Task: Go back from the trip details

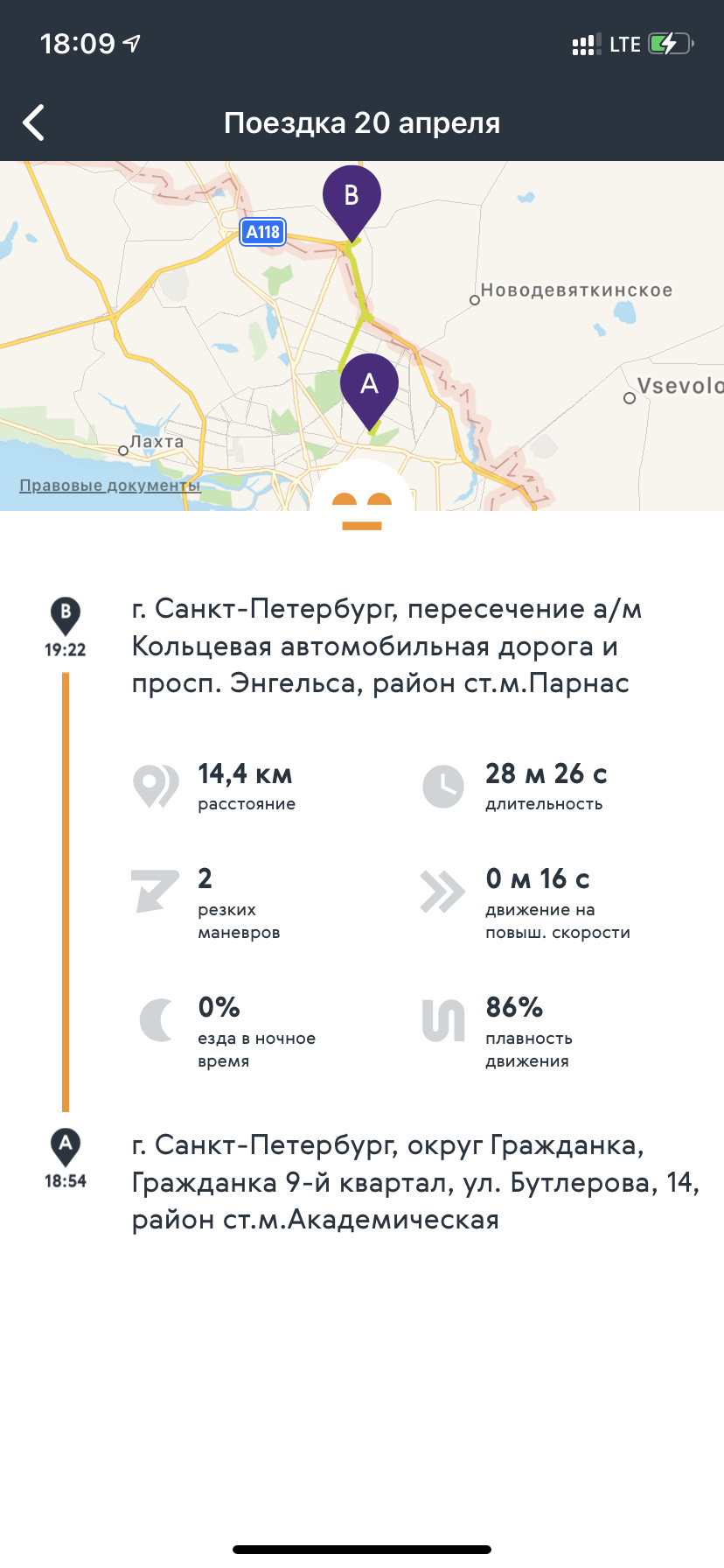Action: coord(34,122)
